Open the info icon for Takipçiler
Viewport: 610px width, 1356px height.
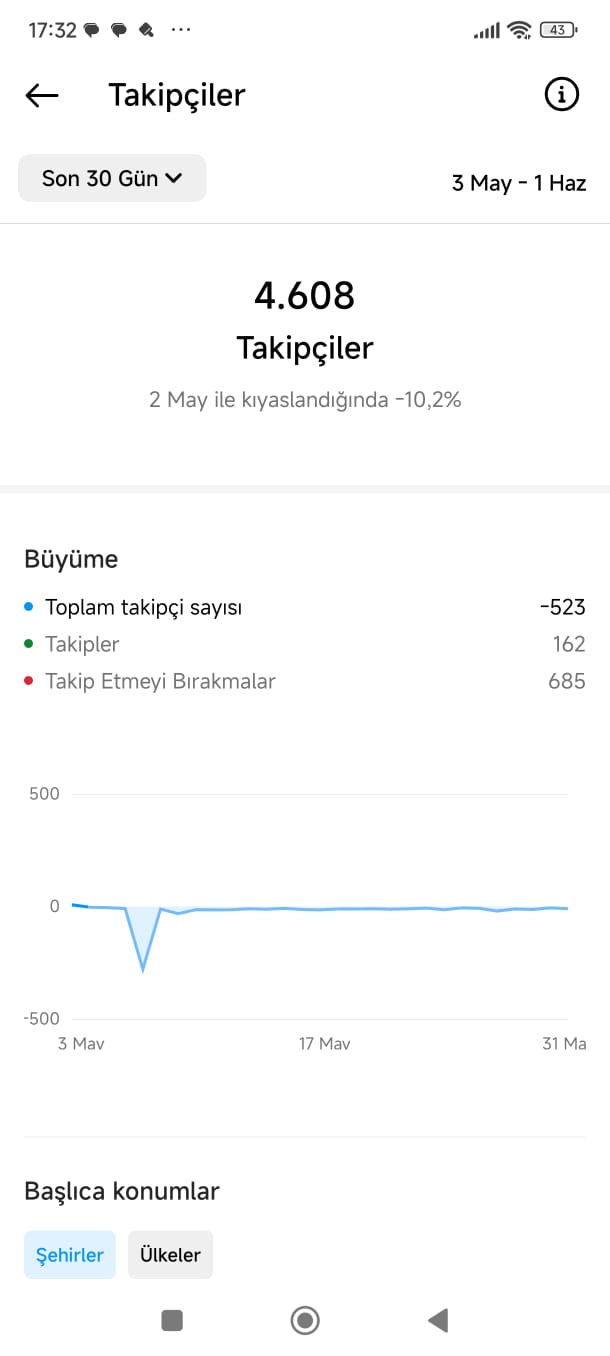(561, 95)
